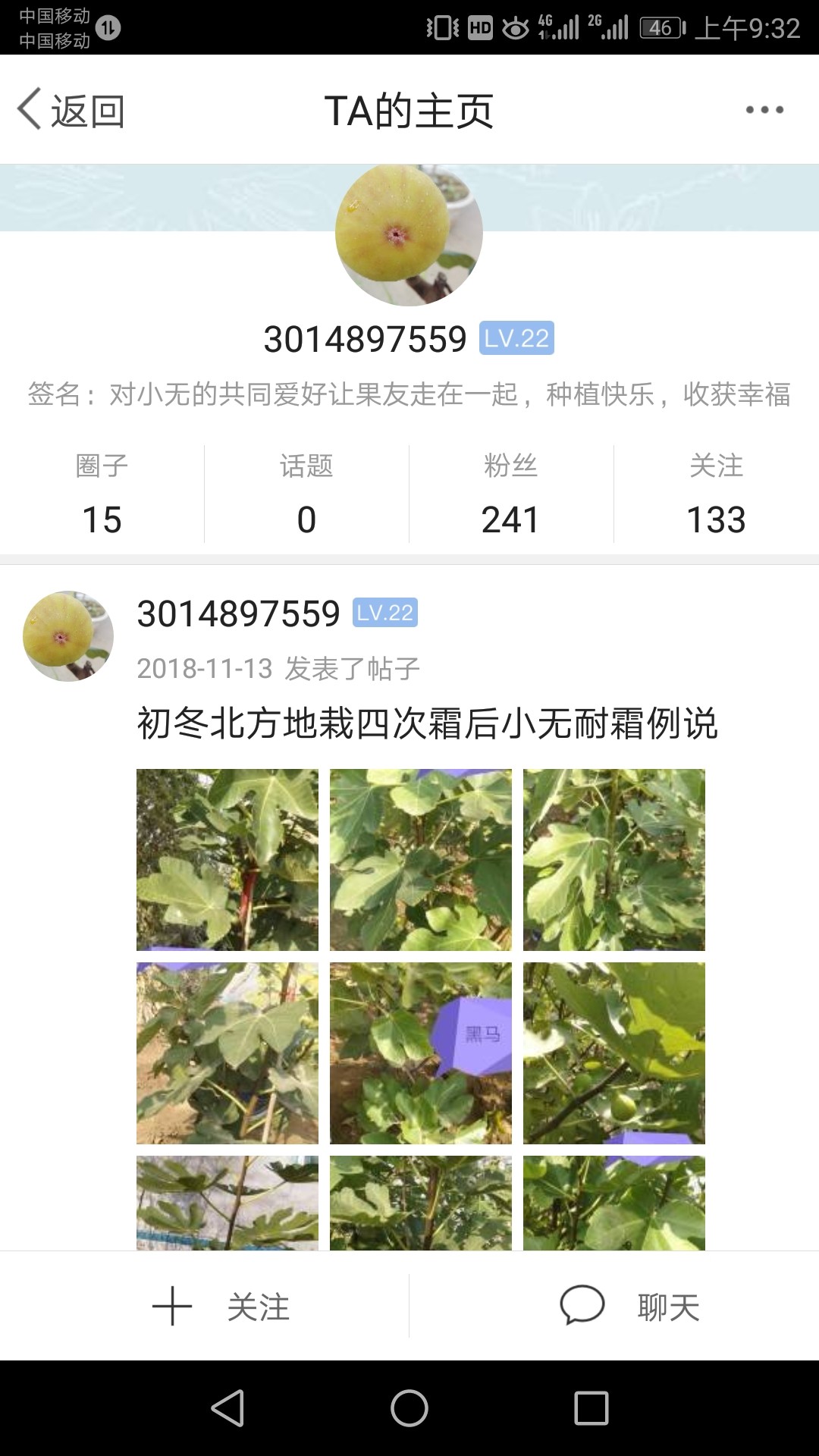
Task: Go back using 返回 button
Action: 71,110
